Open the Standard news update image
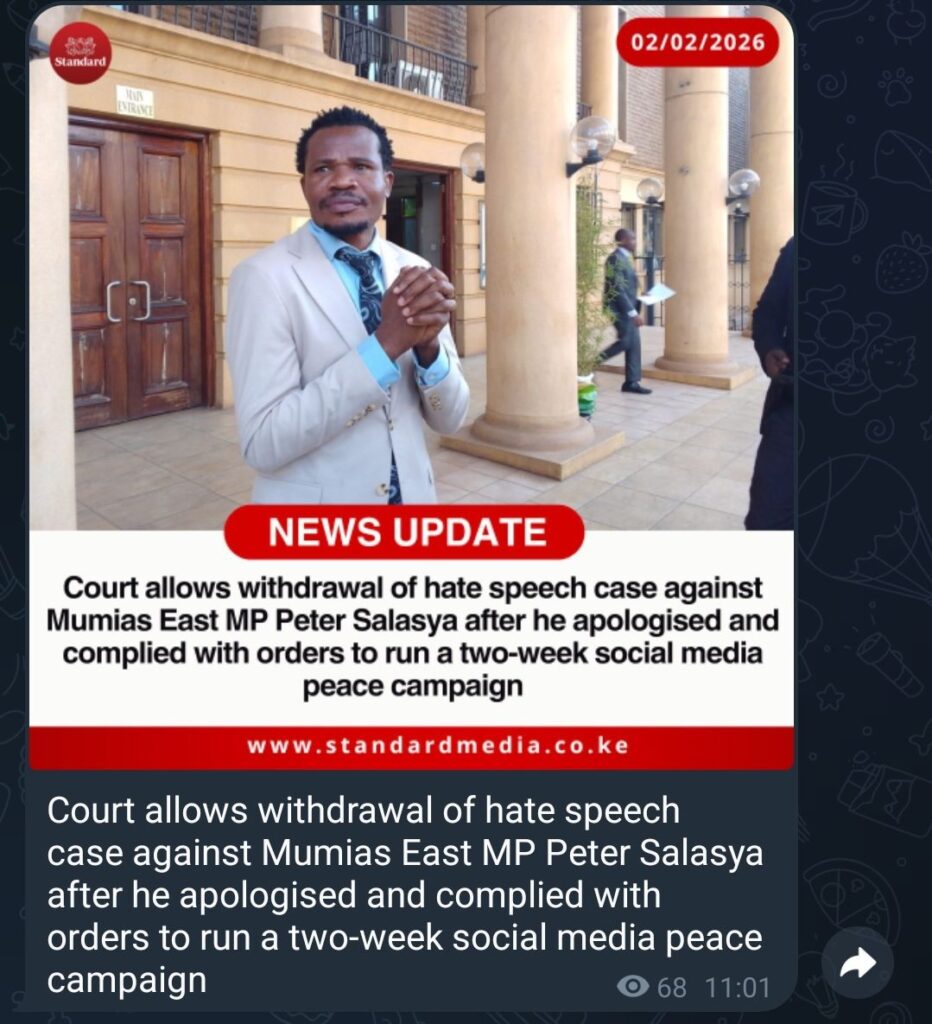The height and width of the screenshot is (1024, 932). [411, 390]
